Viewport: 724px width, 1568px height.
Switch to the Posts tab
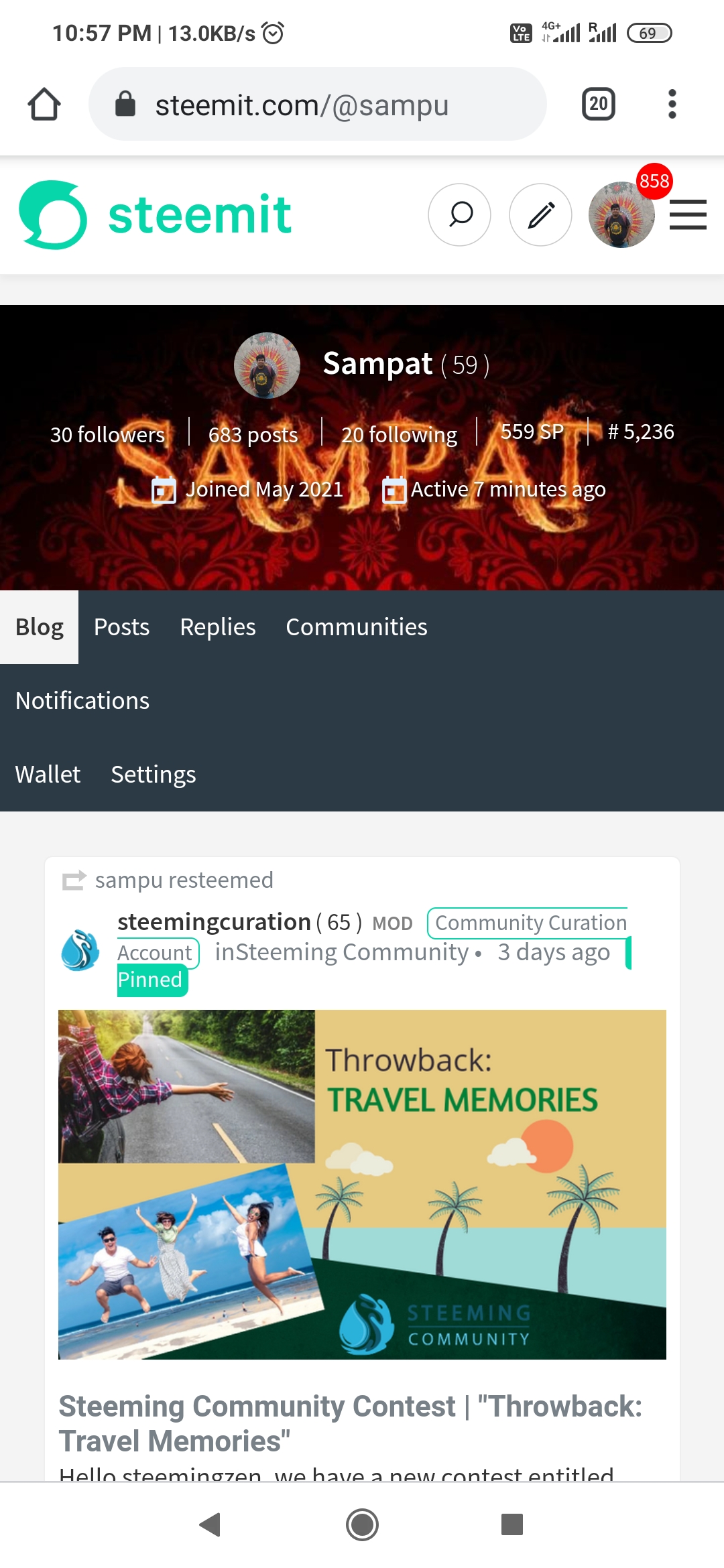pos(121,627)
